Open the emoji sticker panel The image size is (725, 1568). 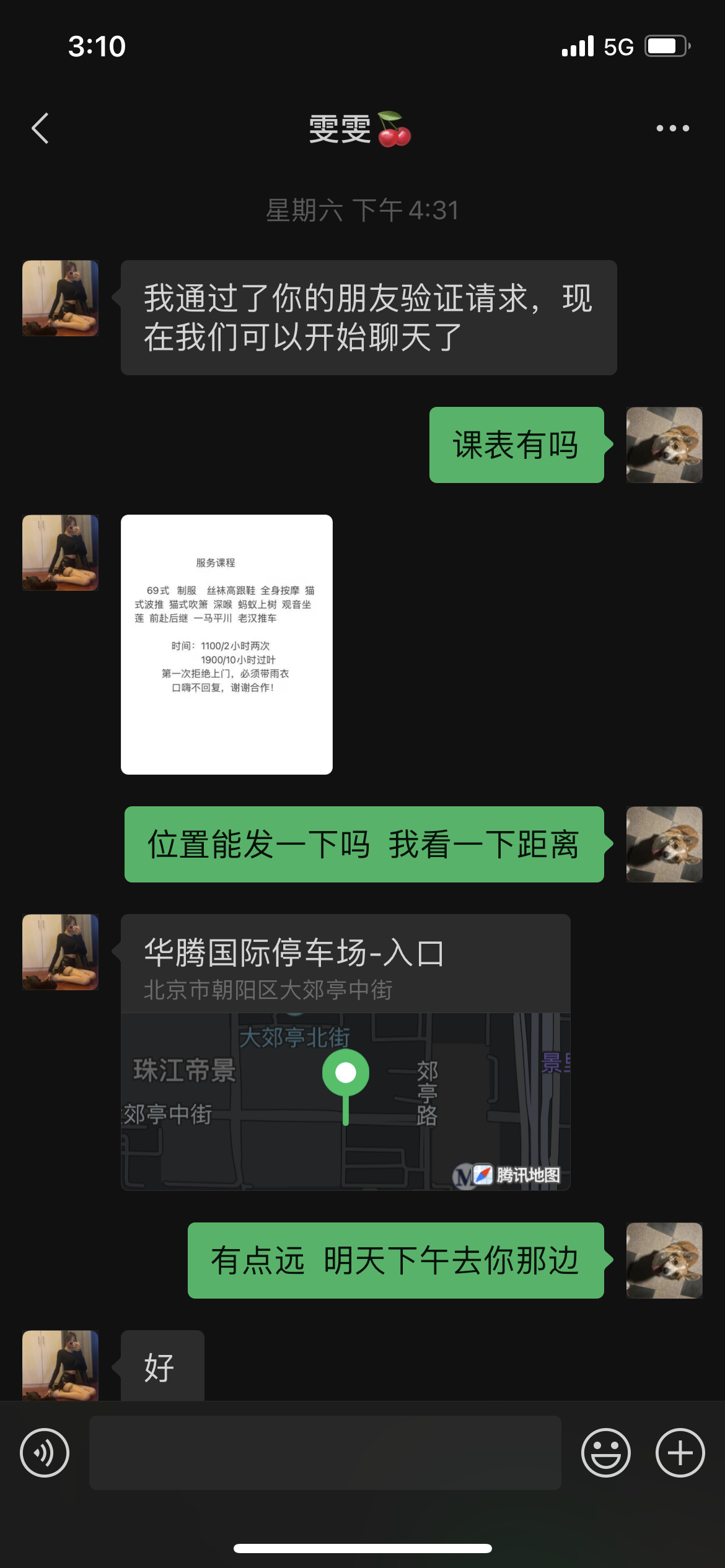[x=605, y=1453]
